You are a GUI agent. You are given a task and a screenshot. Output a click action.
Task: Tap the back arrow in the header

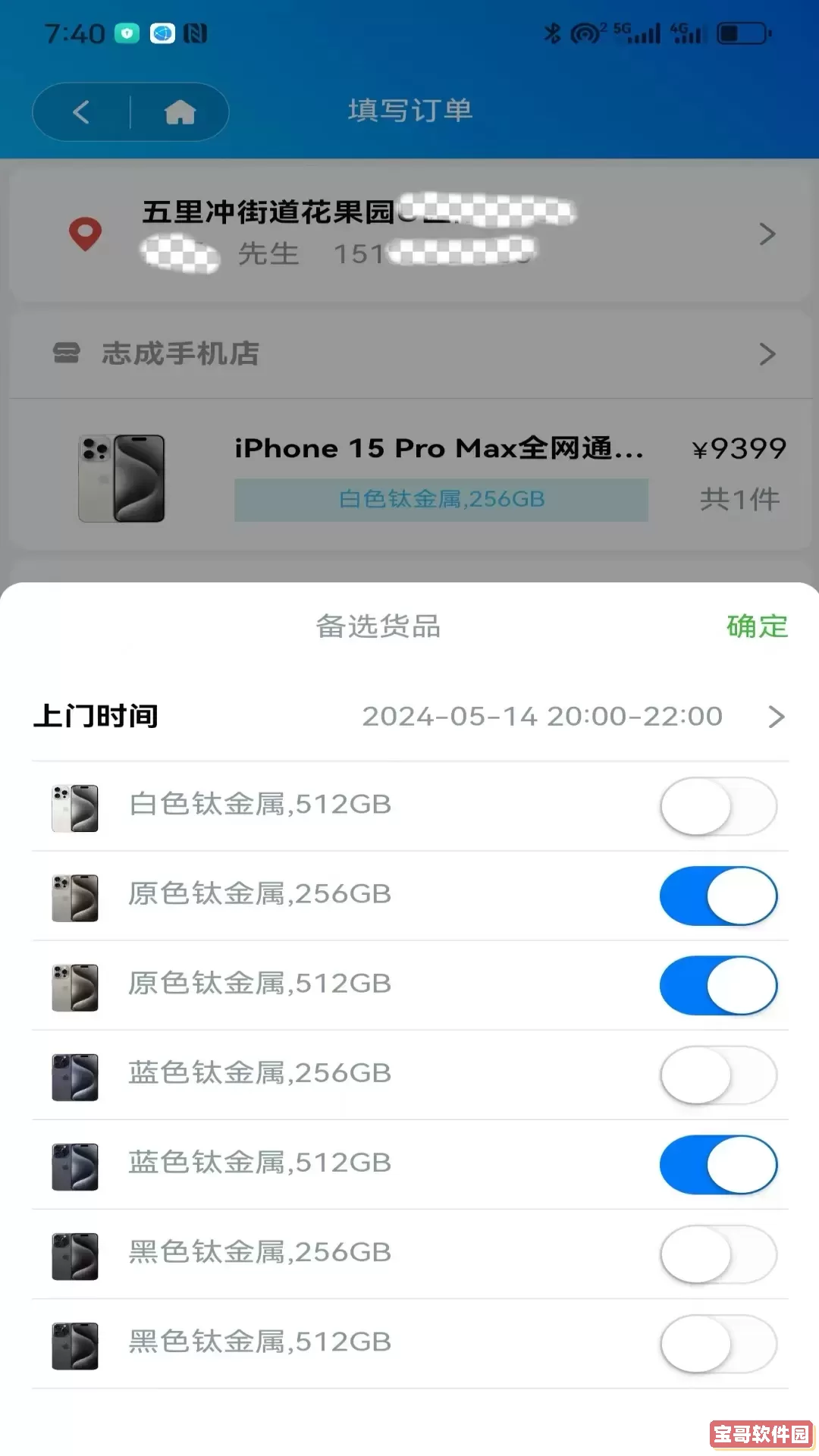[x=82, y=112]
